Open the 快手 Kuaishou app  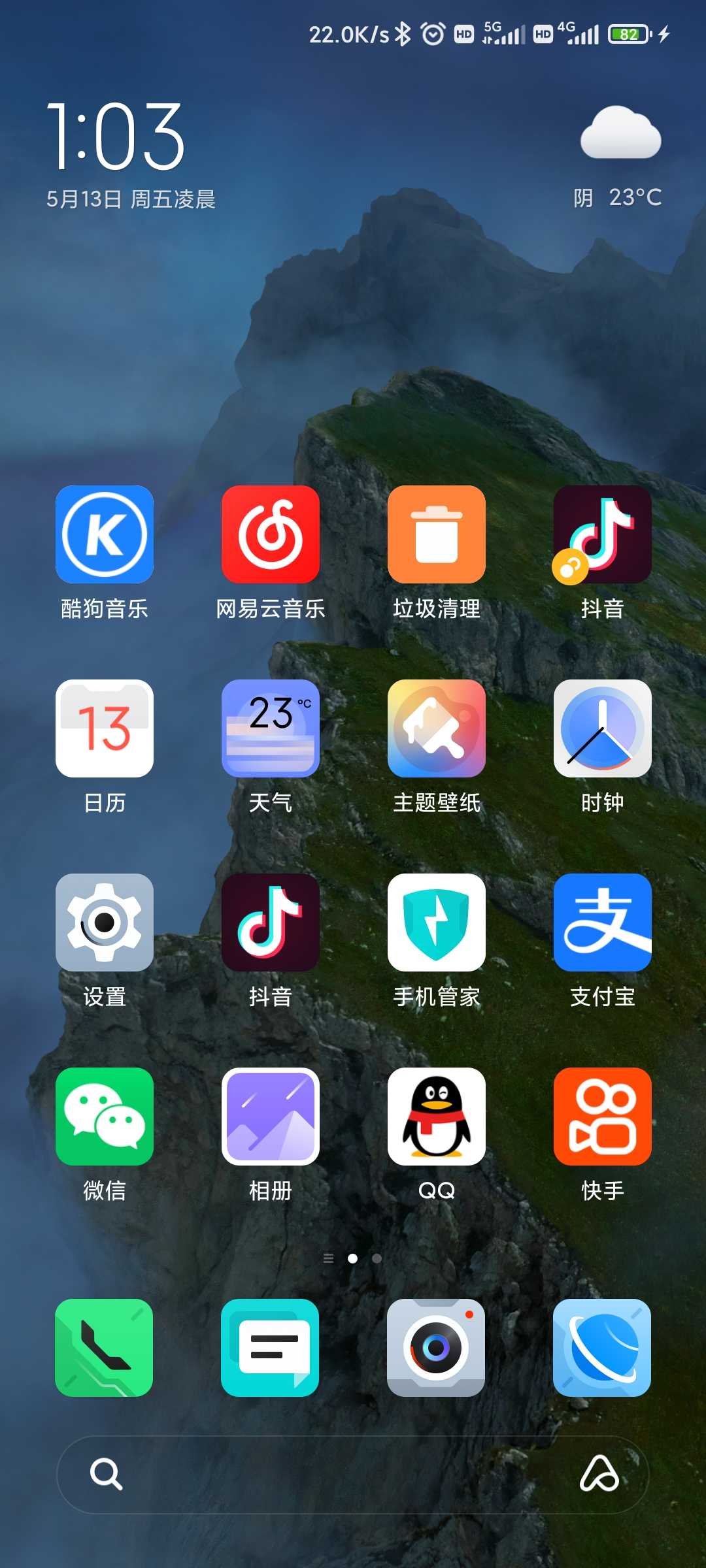pos(603,1117)
